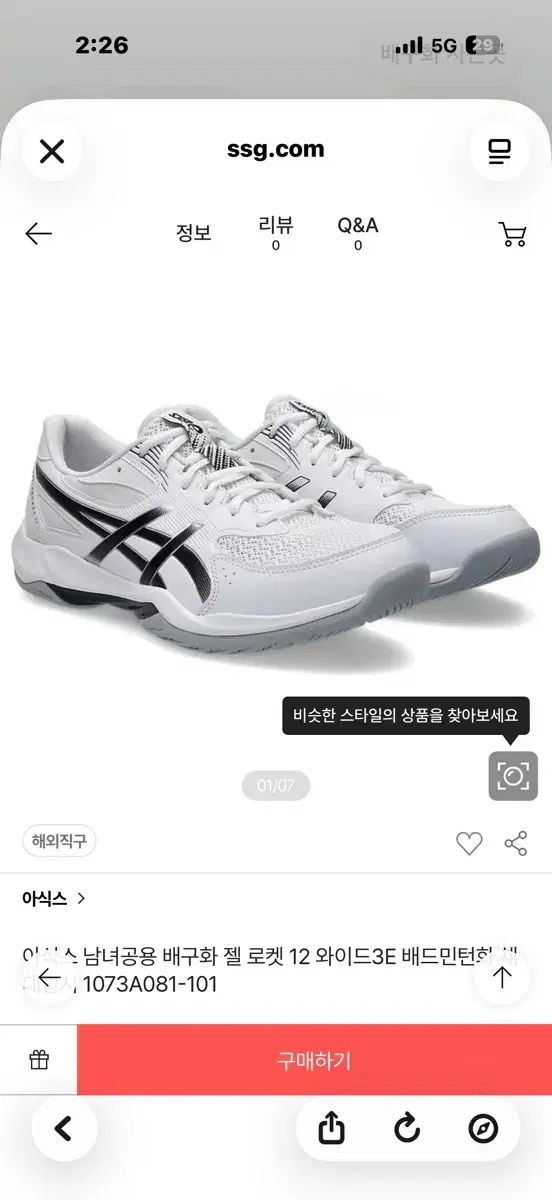Screen dimensions: 552x1200
Task: Open the tabs list icon
Action: 499,151
